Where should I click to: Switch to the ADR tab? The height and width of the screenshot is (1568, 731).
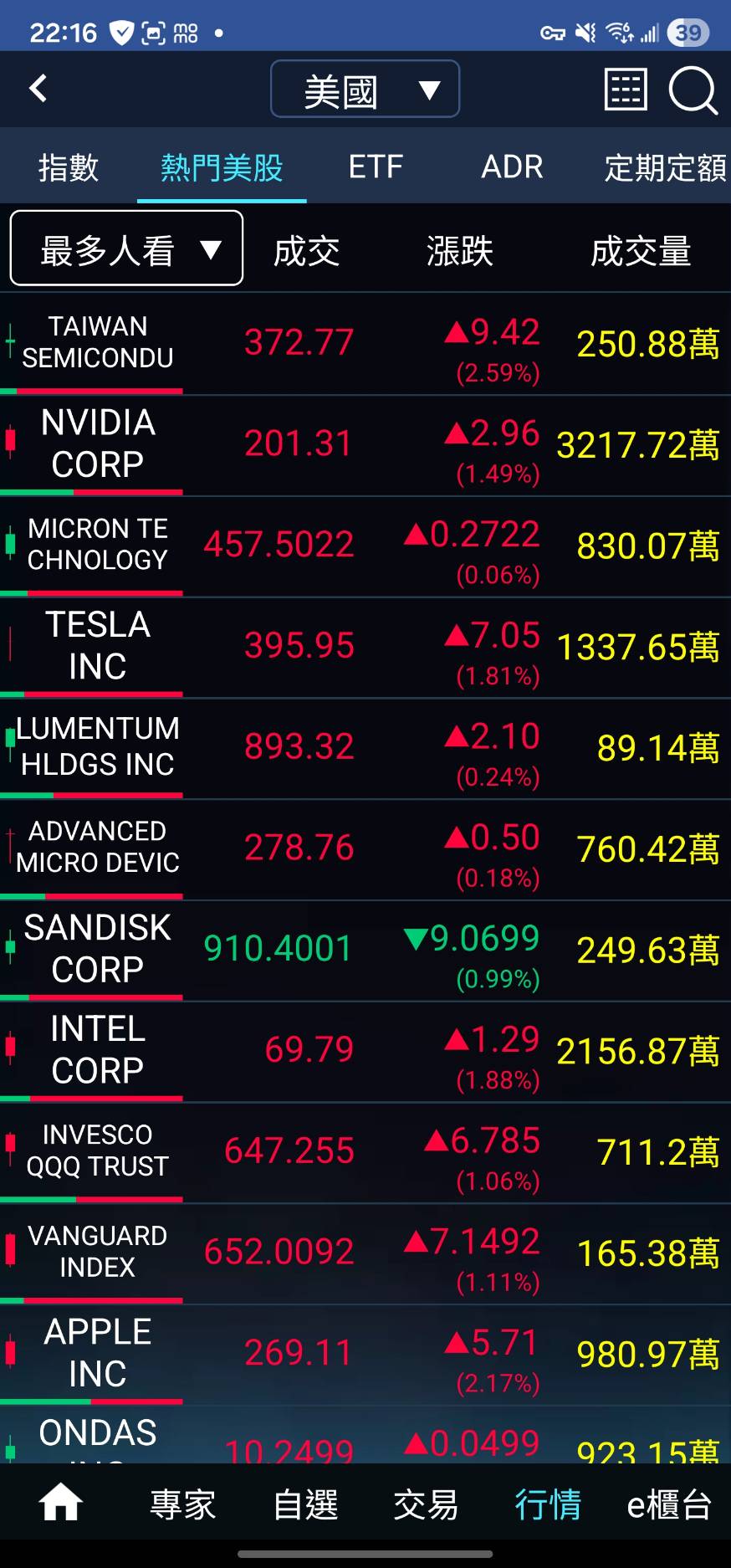tap(512, 167)
